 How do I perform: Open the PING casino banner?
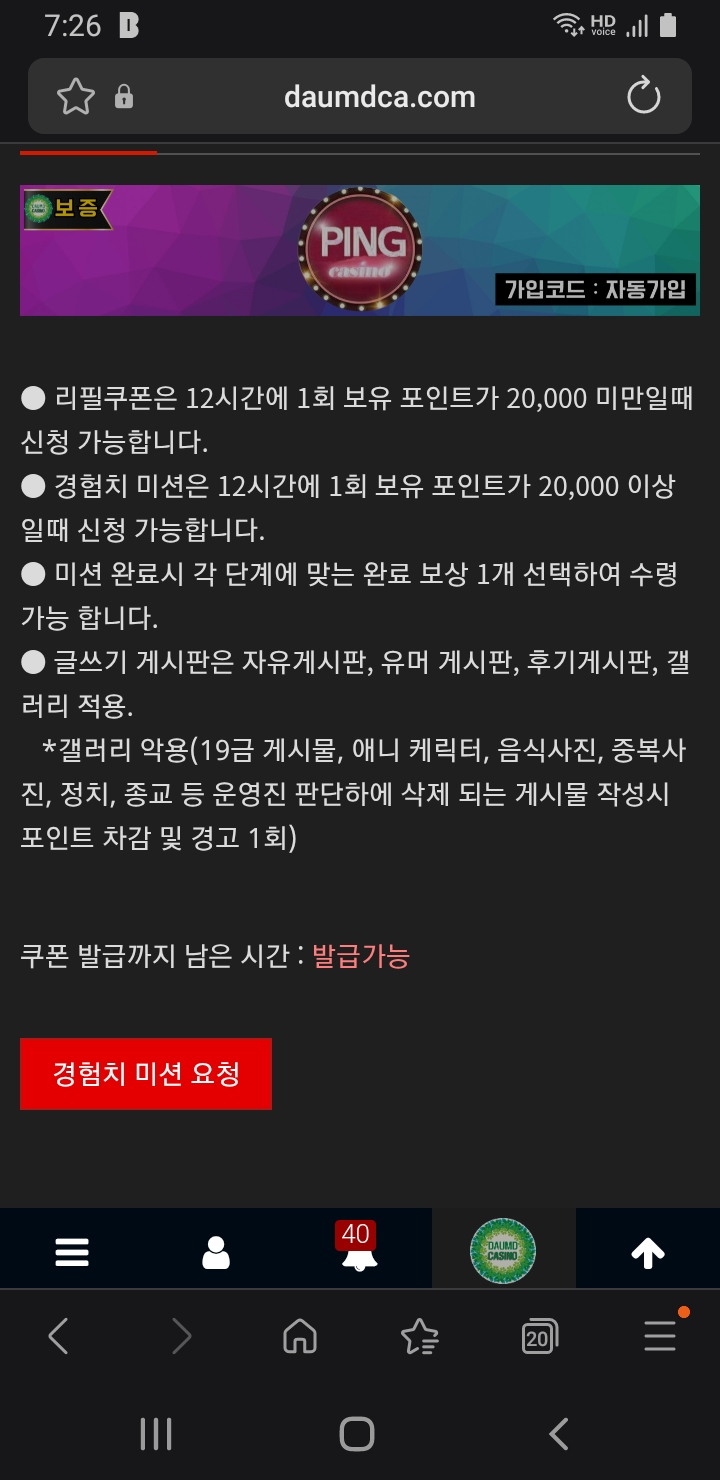point(360,250)
